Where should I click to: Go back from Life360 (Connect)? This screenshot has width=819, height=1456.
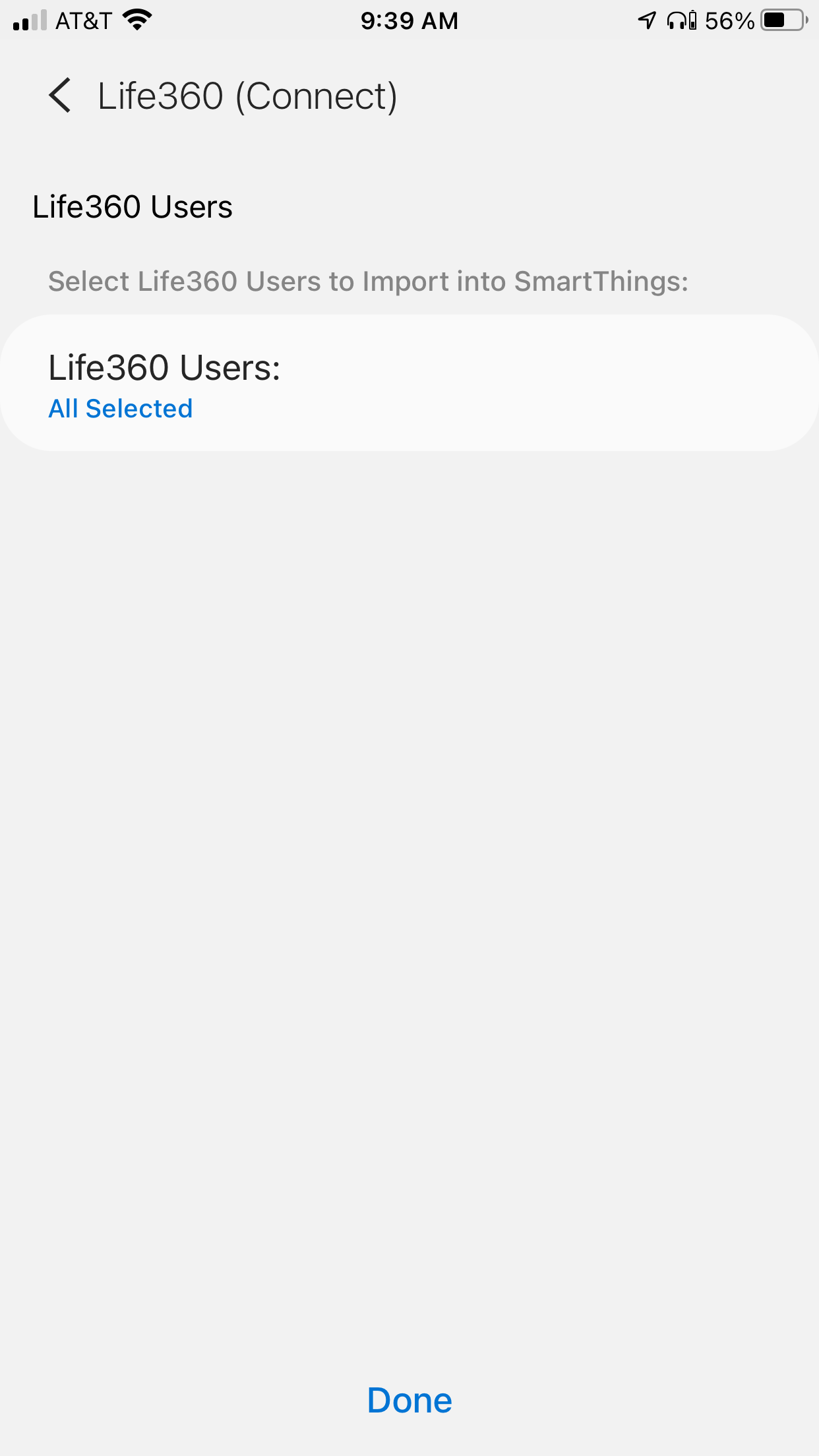click(60, 96)
